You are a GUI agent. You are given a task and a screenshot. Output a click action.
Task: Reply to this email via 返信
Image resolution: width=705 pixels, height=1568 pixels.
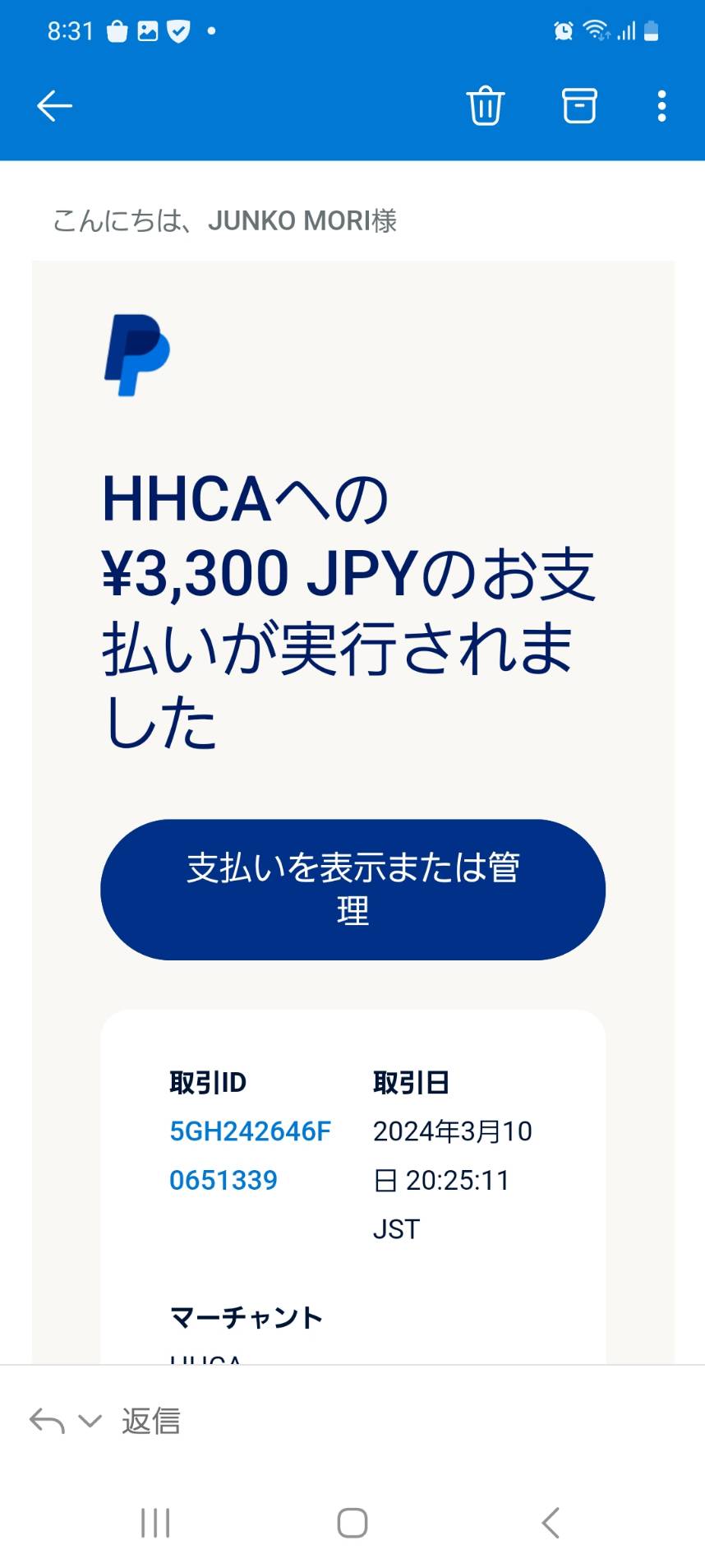151,1421
